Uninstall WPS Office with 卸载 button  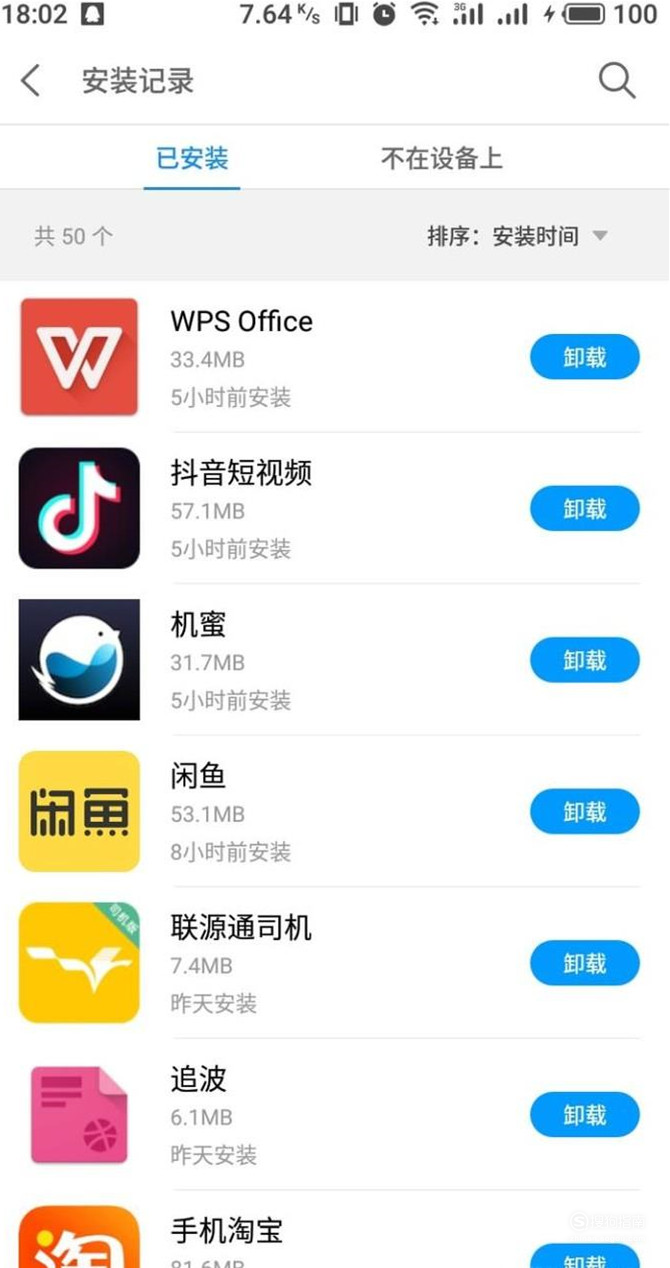click(584, 357)
